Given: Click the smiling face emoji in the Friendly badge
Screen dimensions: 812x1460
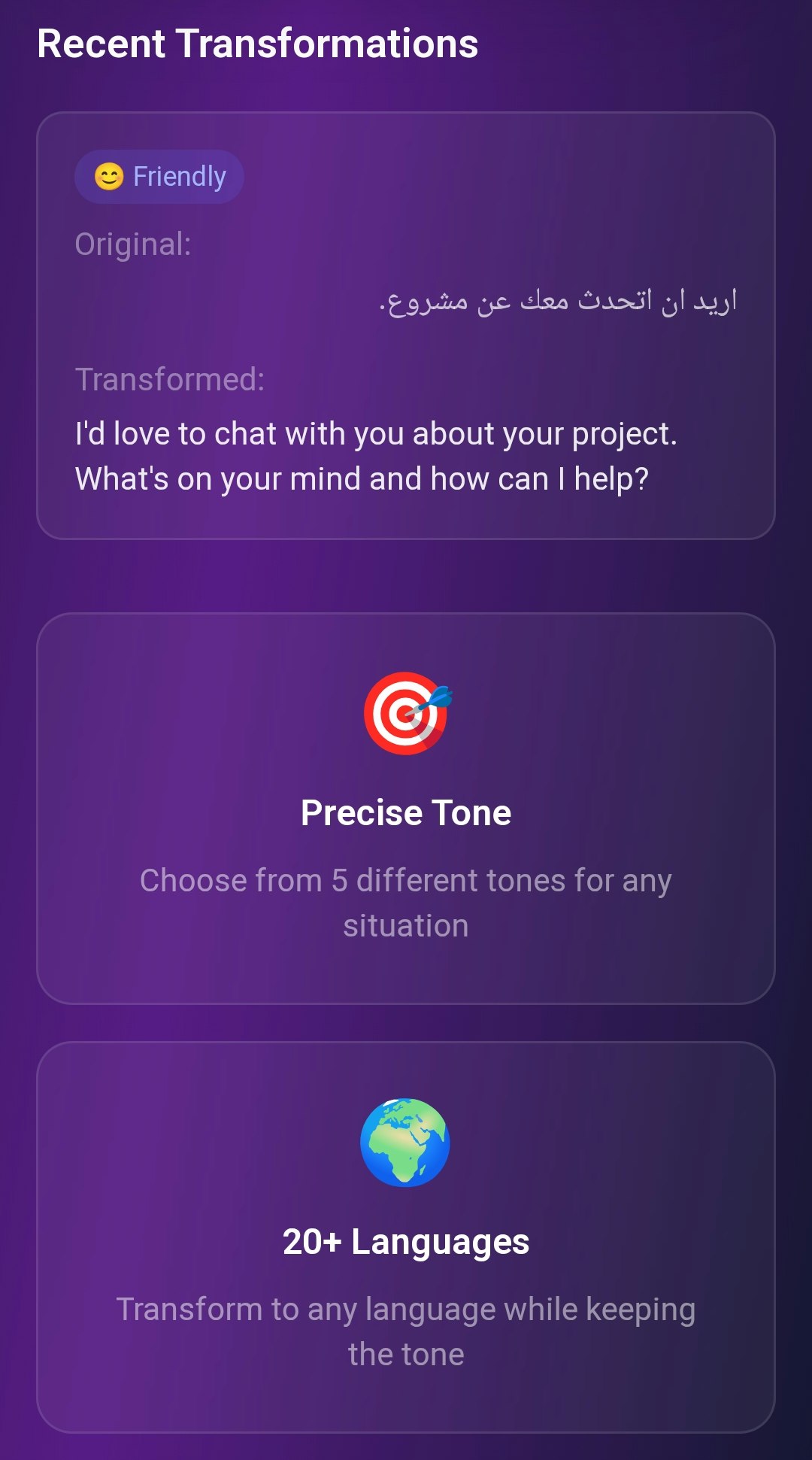Looking at the screenshot, I should pyautogui.click(x=109, y=176).
